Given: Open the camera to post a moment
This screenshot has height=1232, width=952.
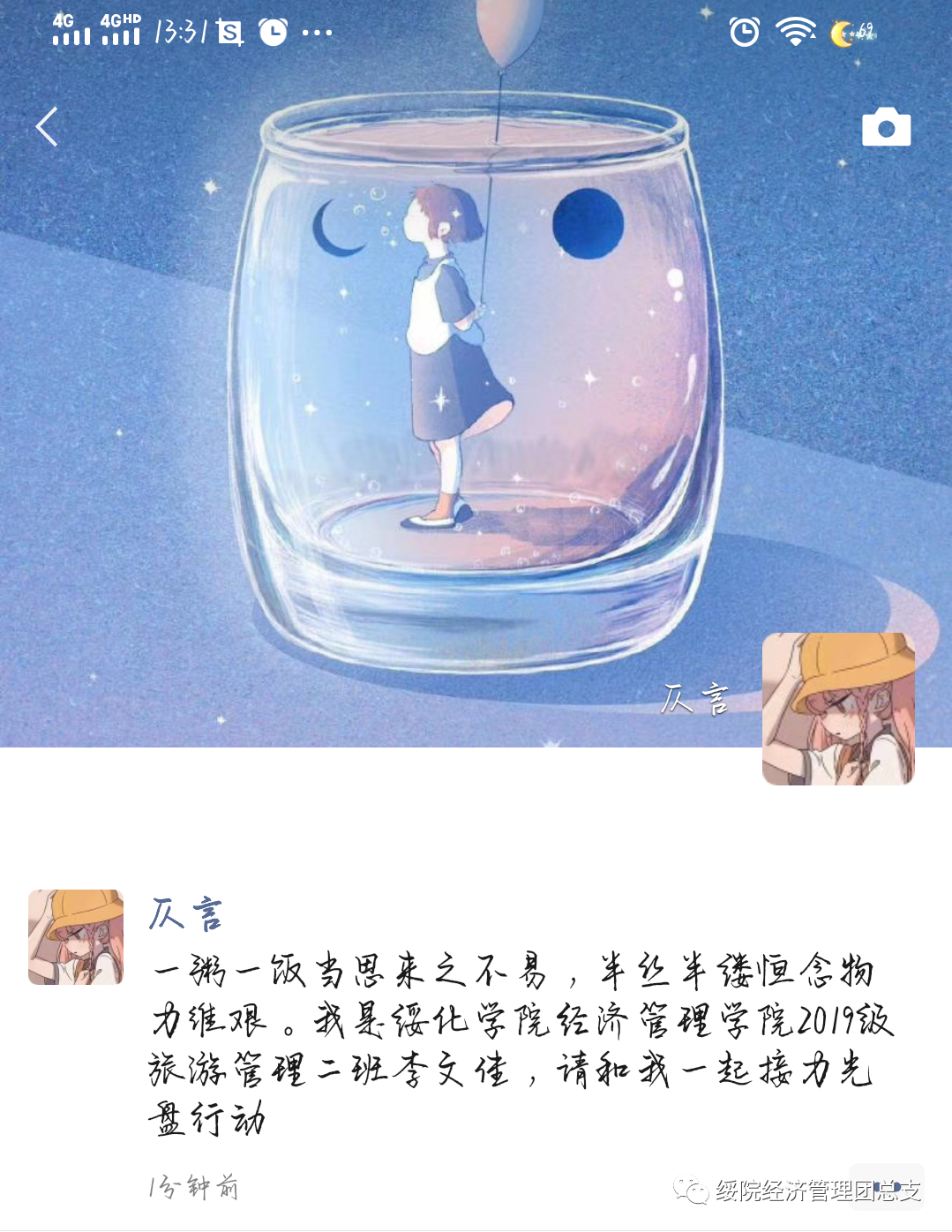Looking at the screenshot, I should coord(886,128).
